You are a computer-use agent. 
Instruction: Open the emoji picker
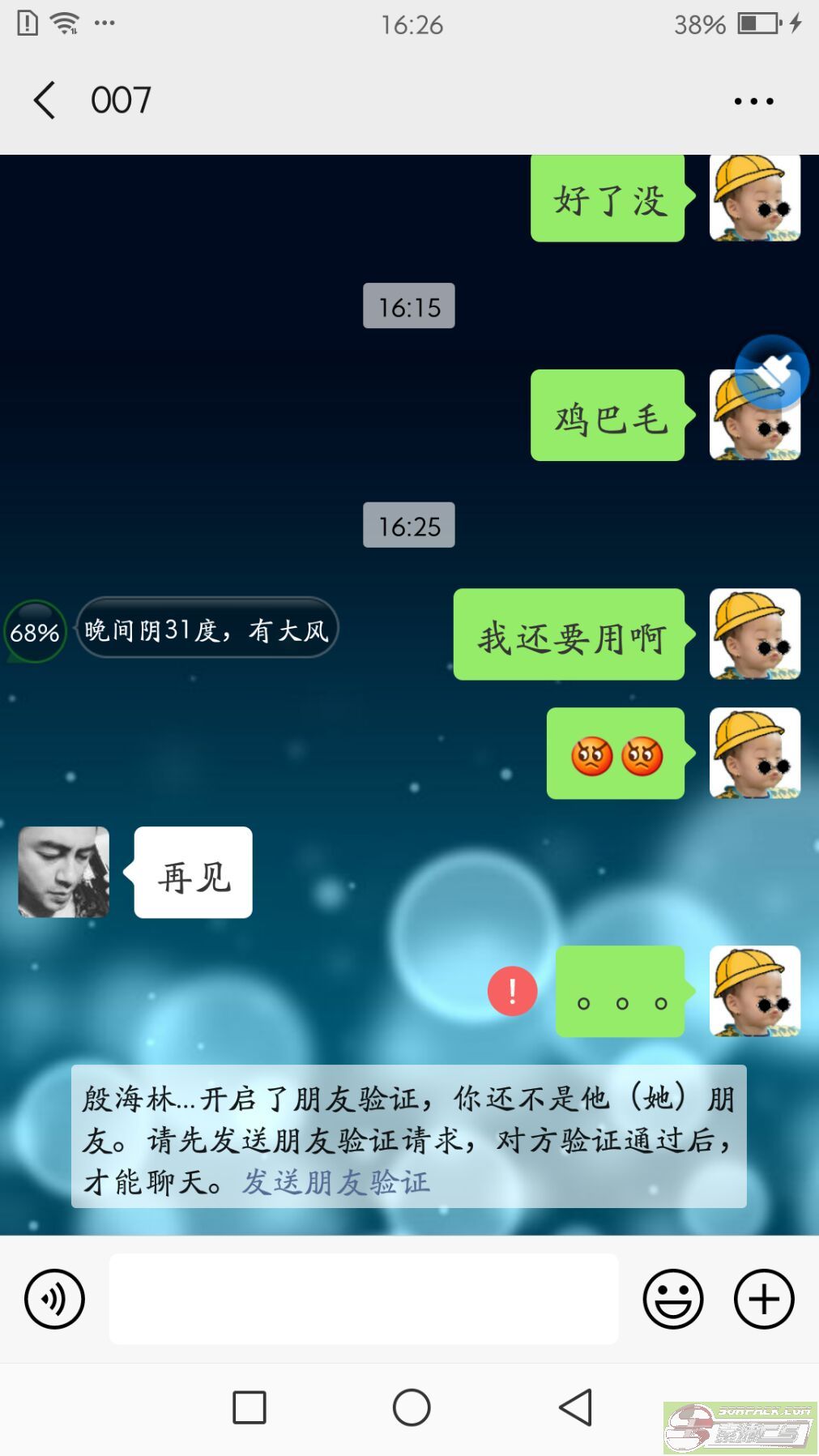pos(673,1299)
